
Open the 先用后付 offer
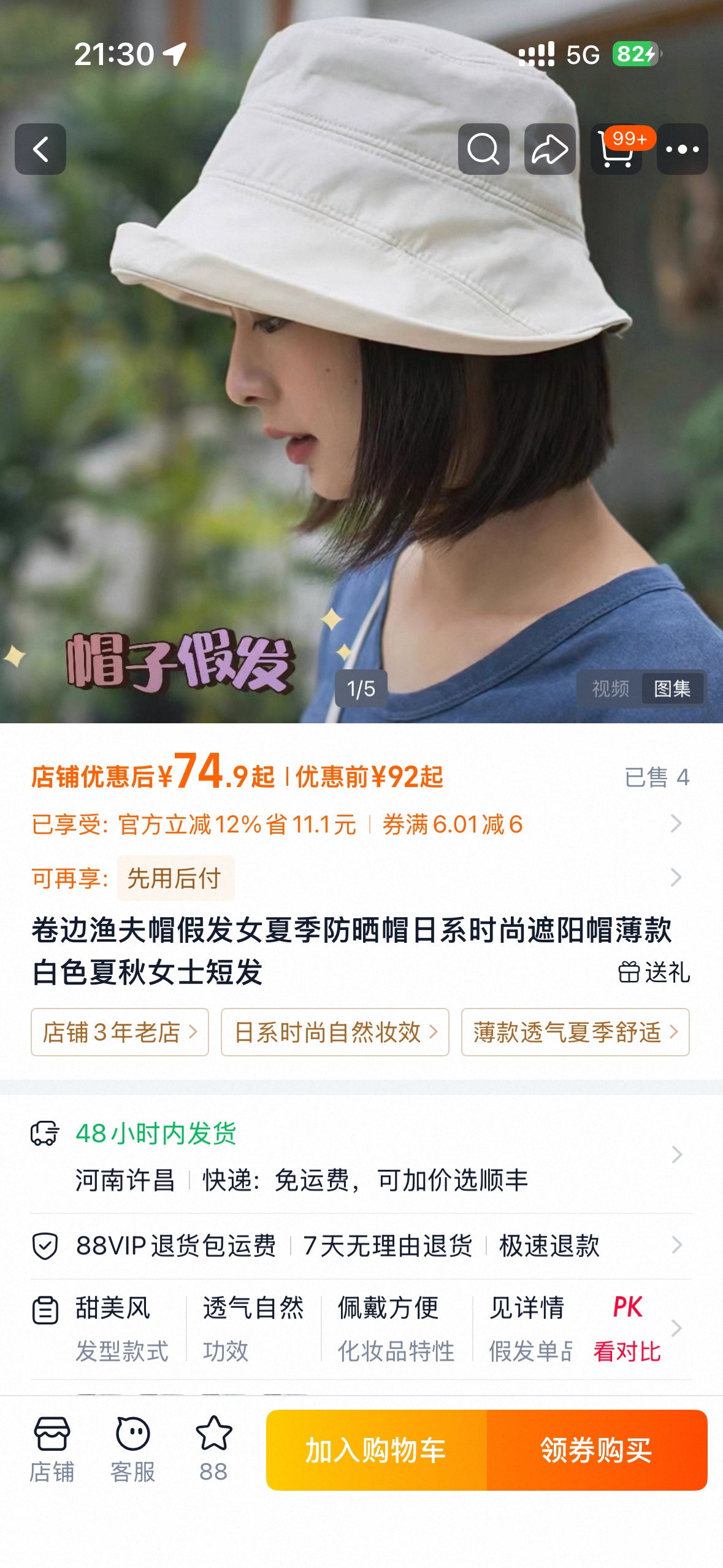click(x=175, y=878)
